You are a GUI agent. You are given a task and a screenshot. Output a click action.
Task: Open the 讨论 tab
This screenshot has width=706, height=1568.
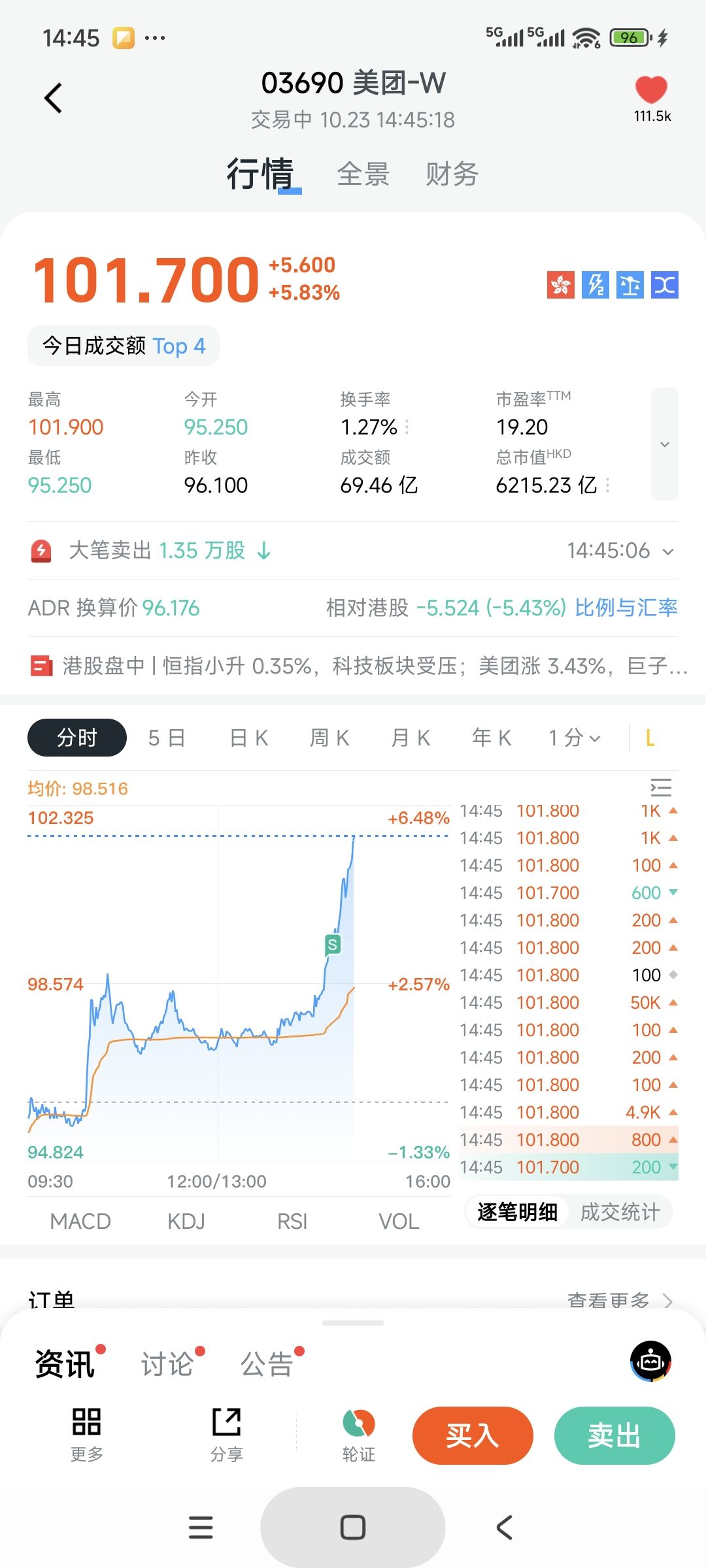coord(167,1364)
